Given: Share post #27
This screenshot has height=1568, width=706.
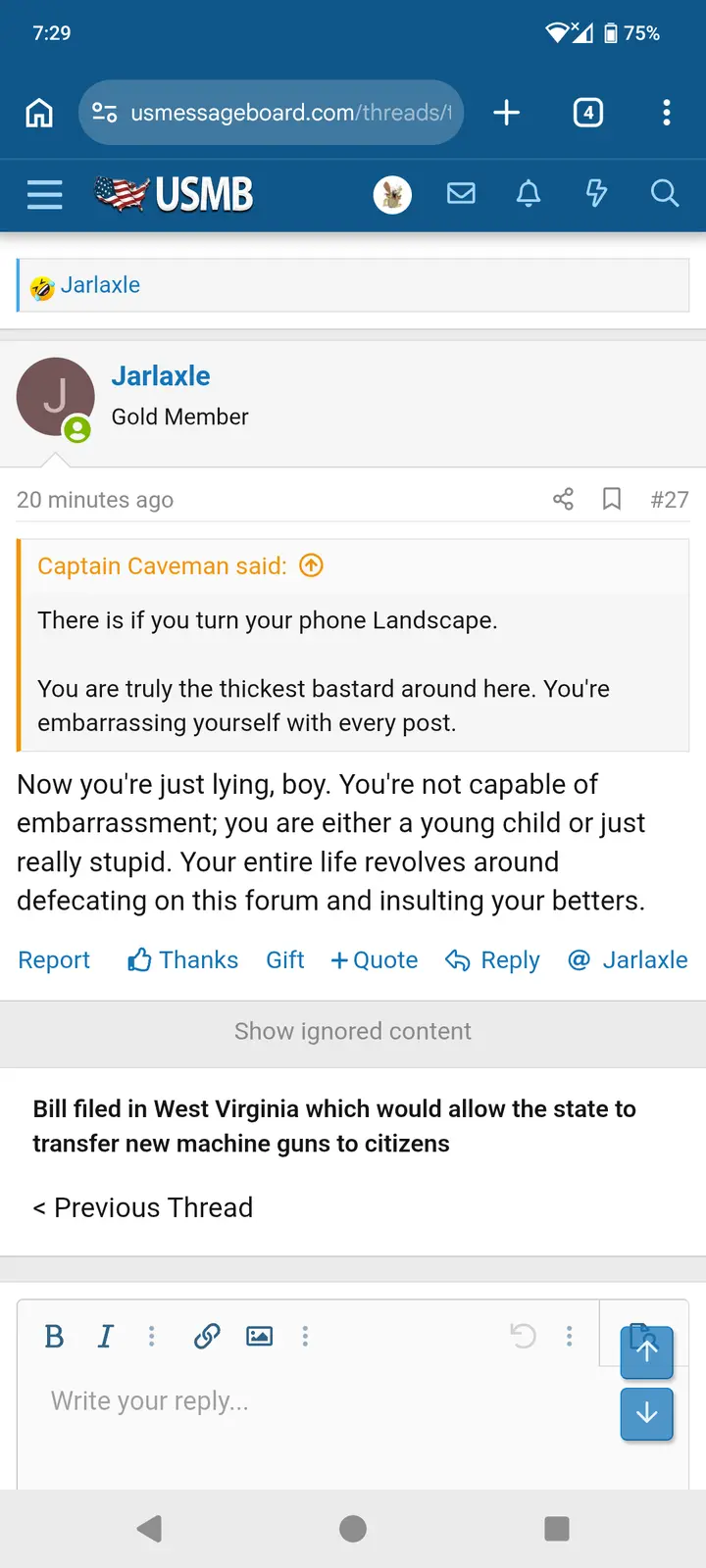Looking at the screenshot, I should (x=563, y=500).
